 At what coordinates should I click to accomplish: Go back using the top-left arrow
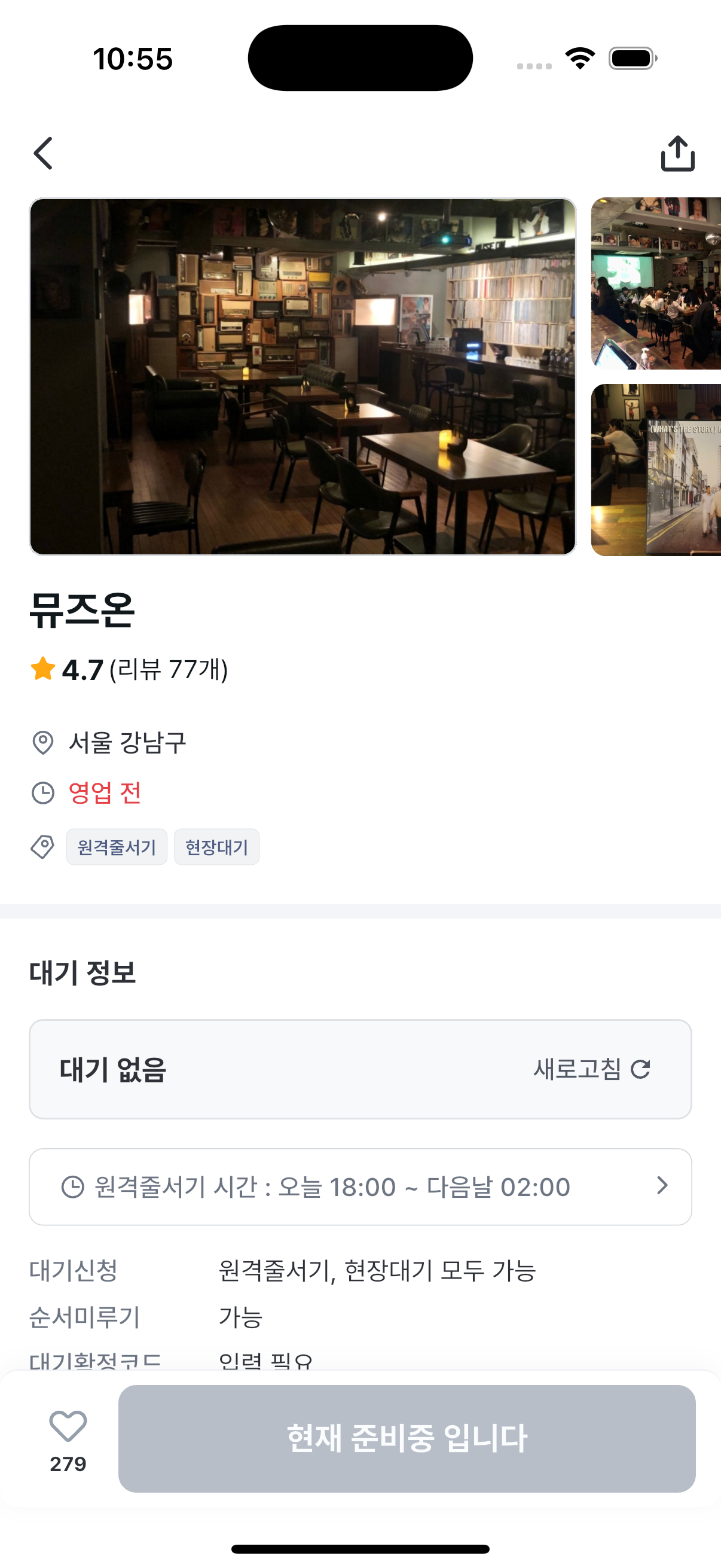[43, 152]
